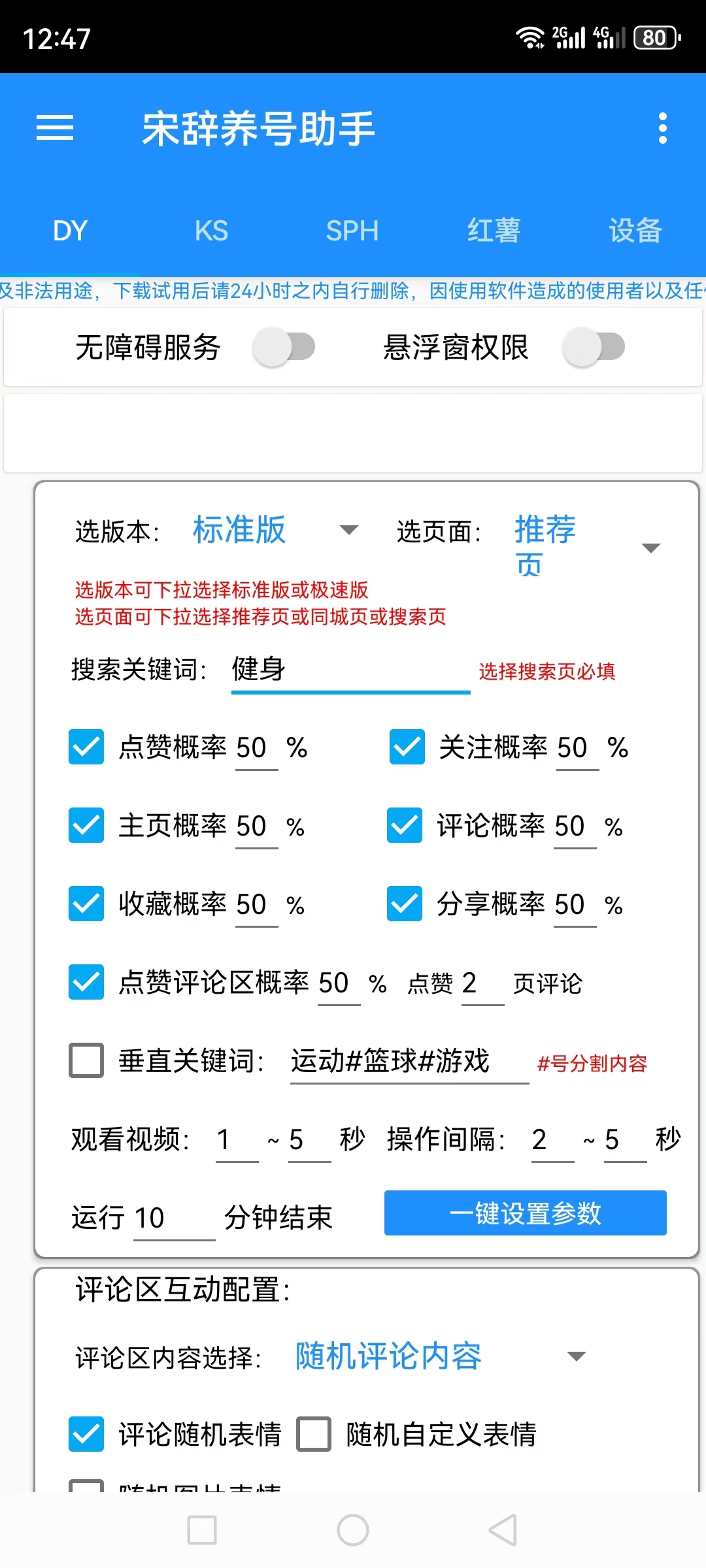Turn on 悬浮窗权限 switch
Screen dimensions: 706x1568
point(594,347)
